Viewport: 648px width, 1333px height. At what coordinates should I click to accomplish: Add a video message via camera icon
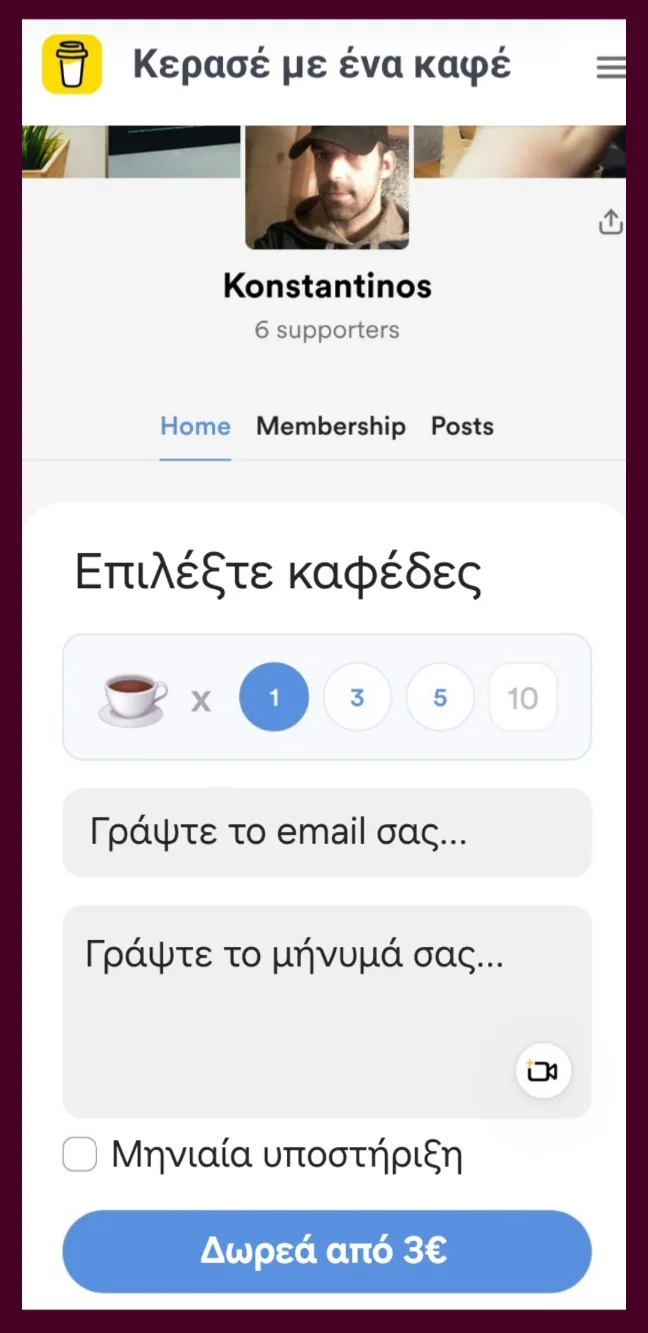[x=543, y=1072]
